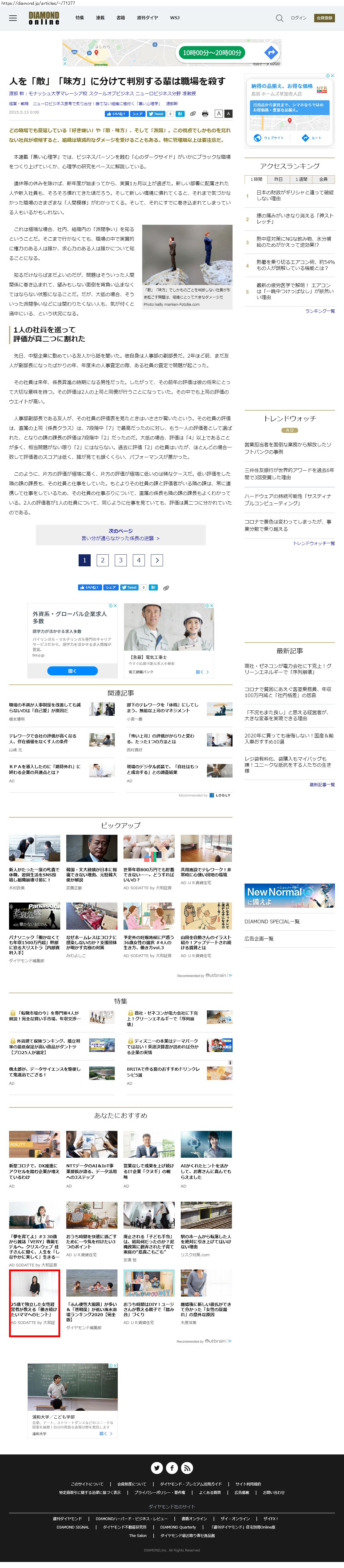Tap the next-page arrow in pagination

tap(157, 560)
